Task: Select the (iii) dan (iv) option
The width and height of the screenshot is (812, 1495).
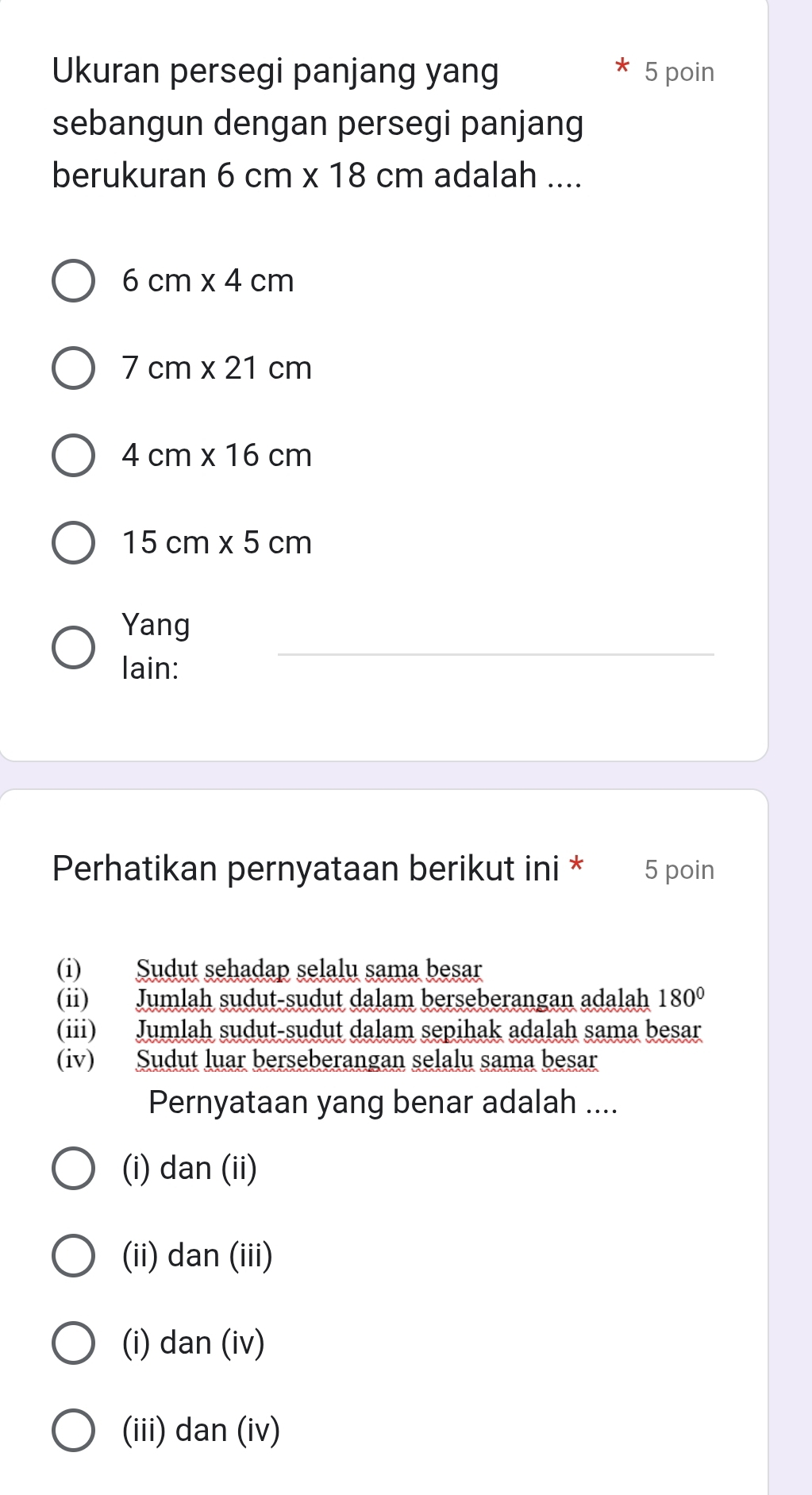Action: pyautogui.click(x=74, y=1431)
